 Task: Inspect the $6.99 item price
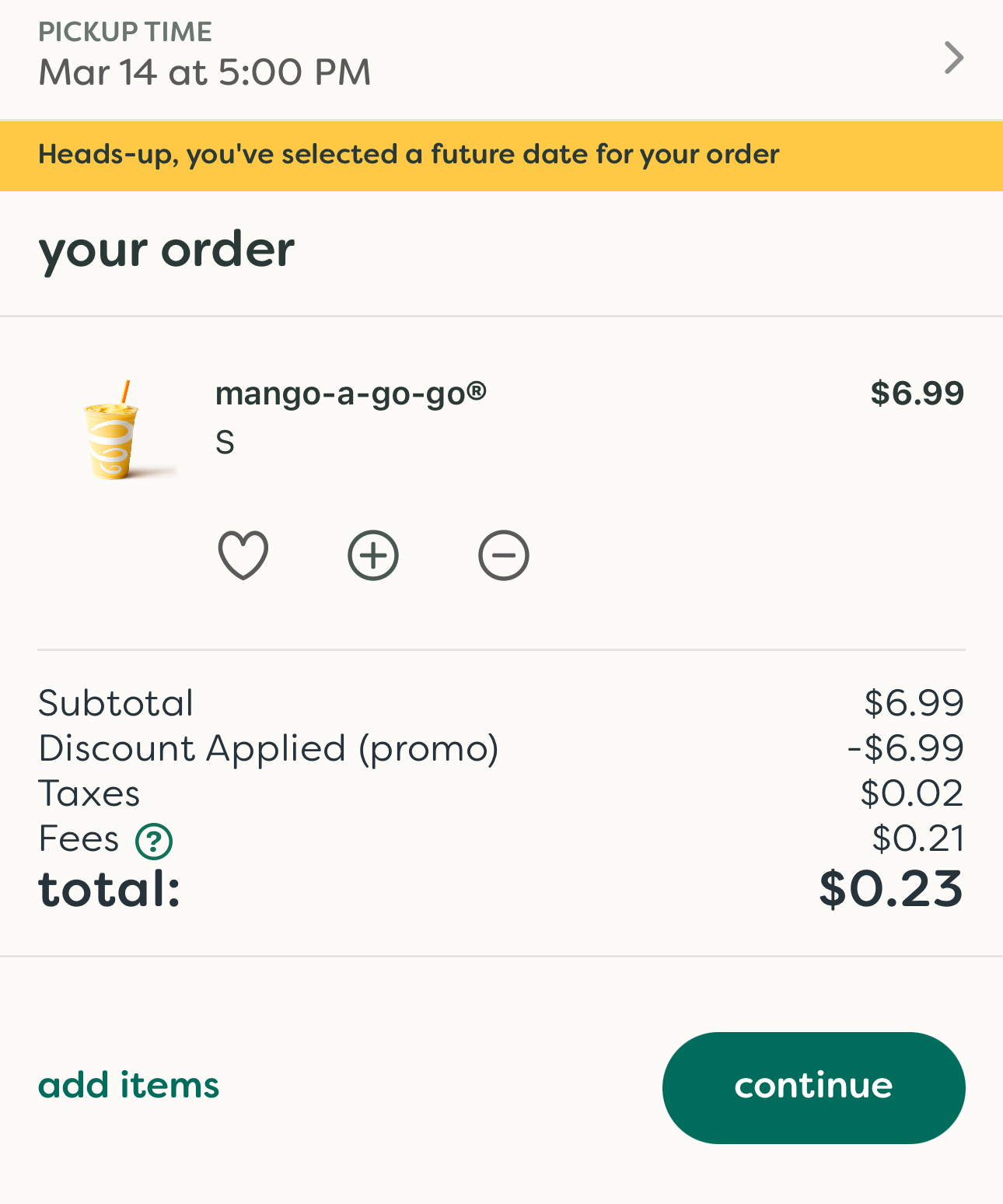pos(918,393)
